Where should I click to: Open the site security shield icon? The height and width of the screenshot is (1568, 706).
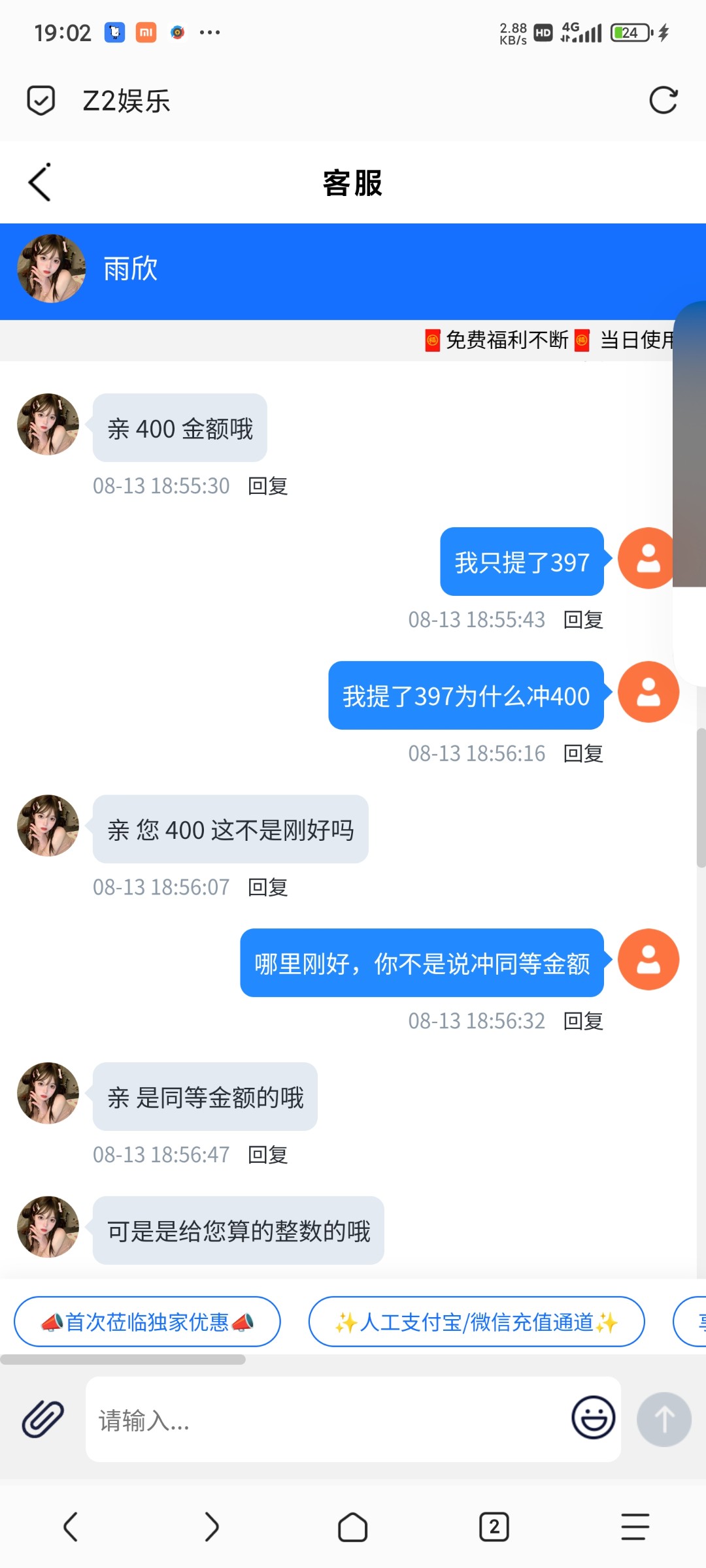point(41,101)
